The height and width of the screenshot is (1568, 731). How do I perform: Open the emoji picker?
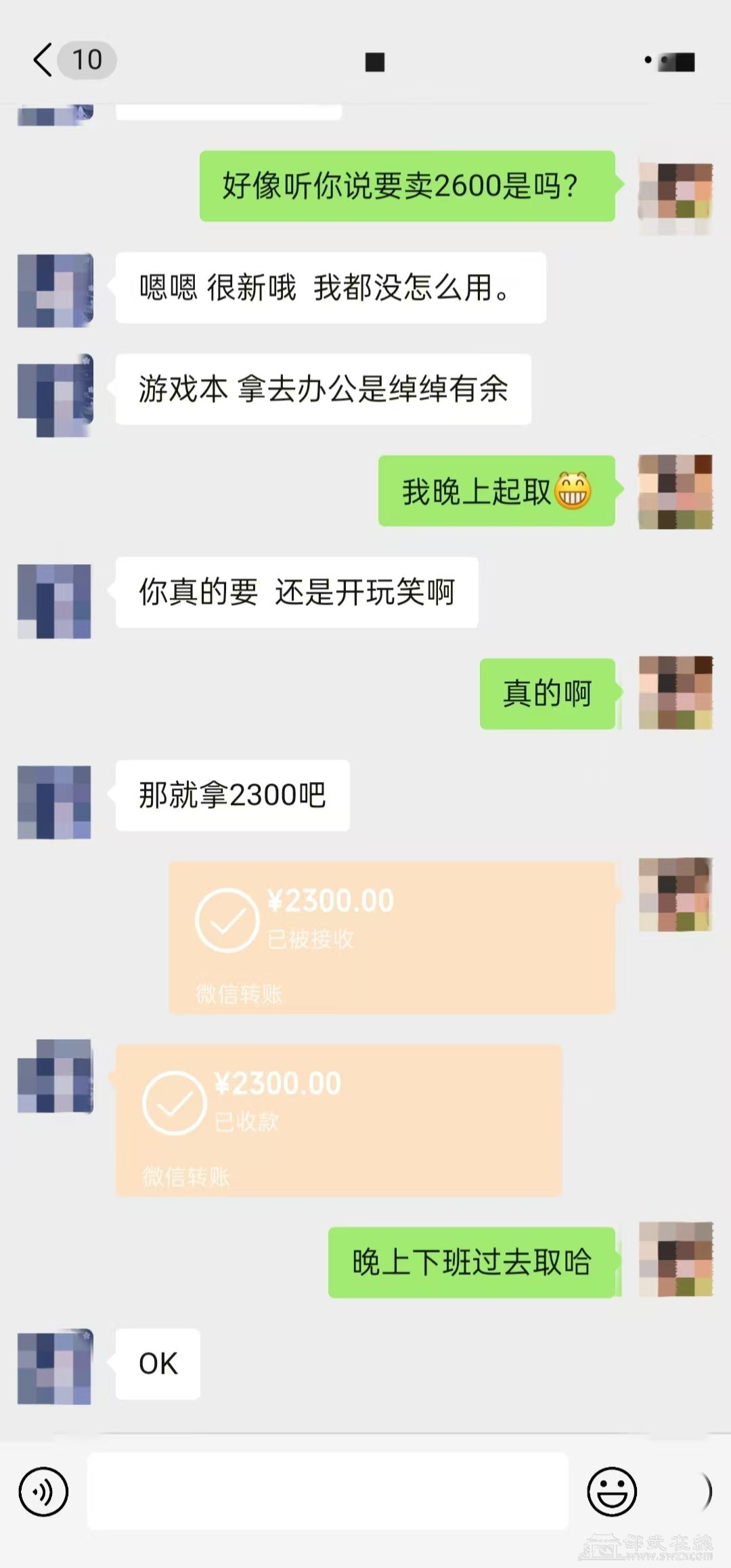(x=612, y=1491)
